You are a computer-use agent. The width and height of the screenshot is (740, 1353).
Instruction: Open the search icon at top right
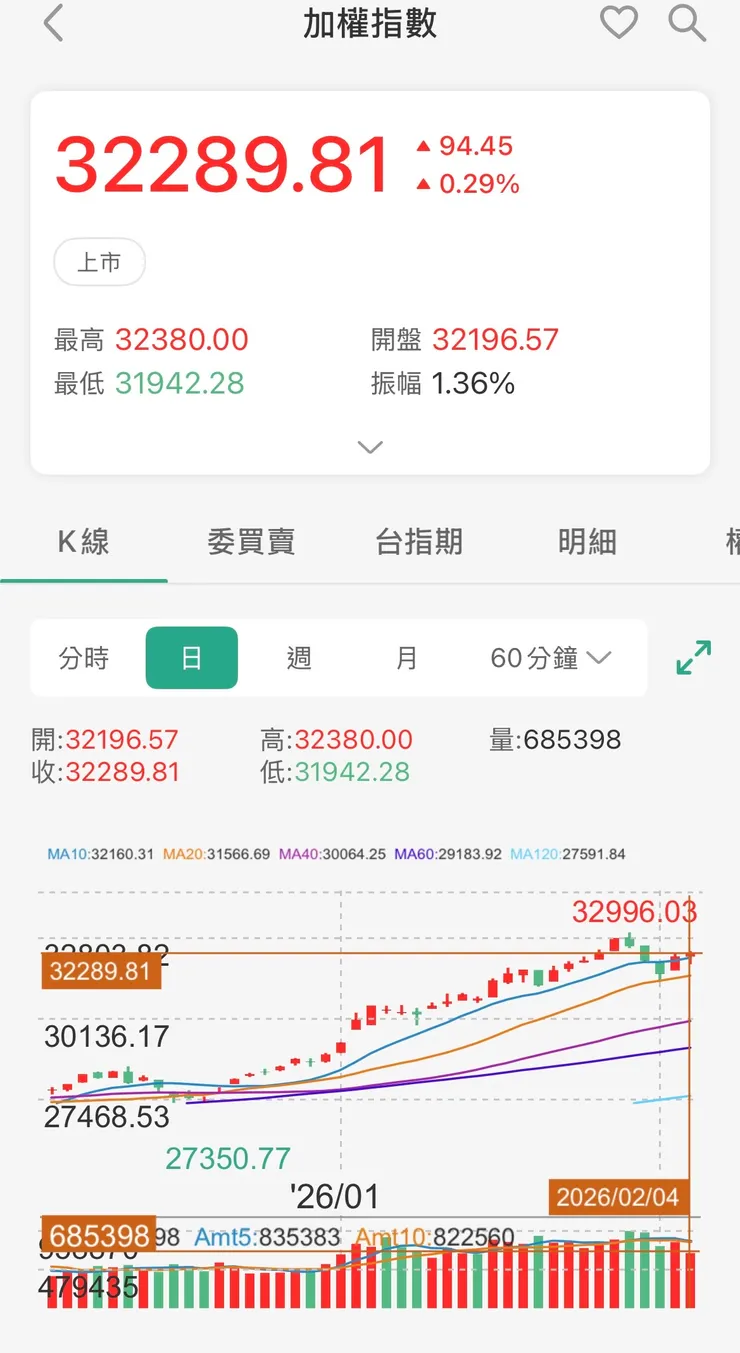[x=687, y=22]
